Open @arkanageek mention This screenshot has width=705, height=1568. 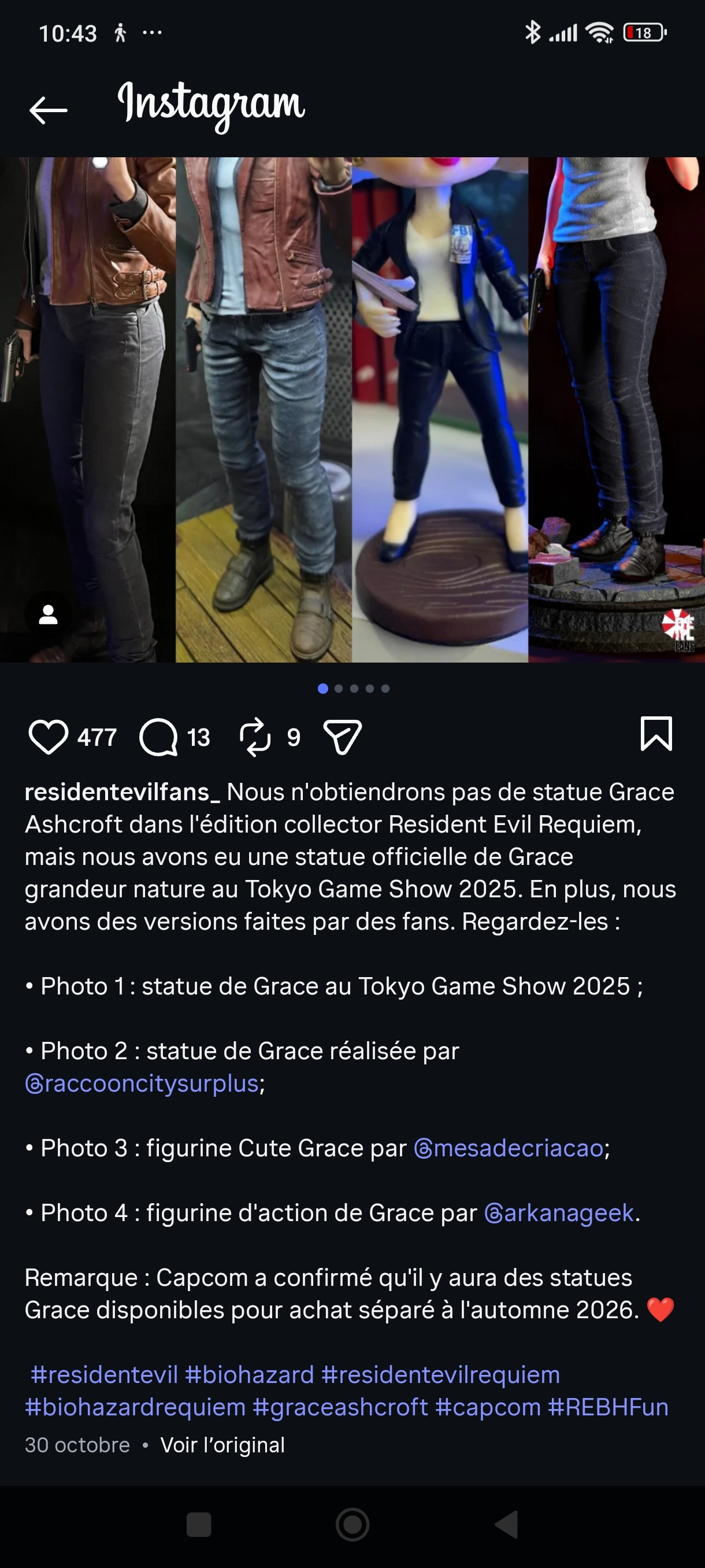[x=559, y=1213]
